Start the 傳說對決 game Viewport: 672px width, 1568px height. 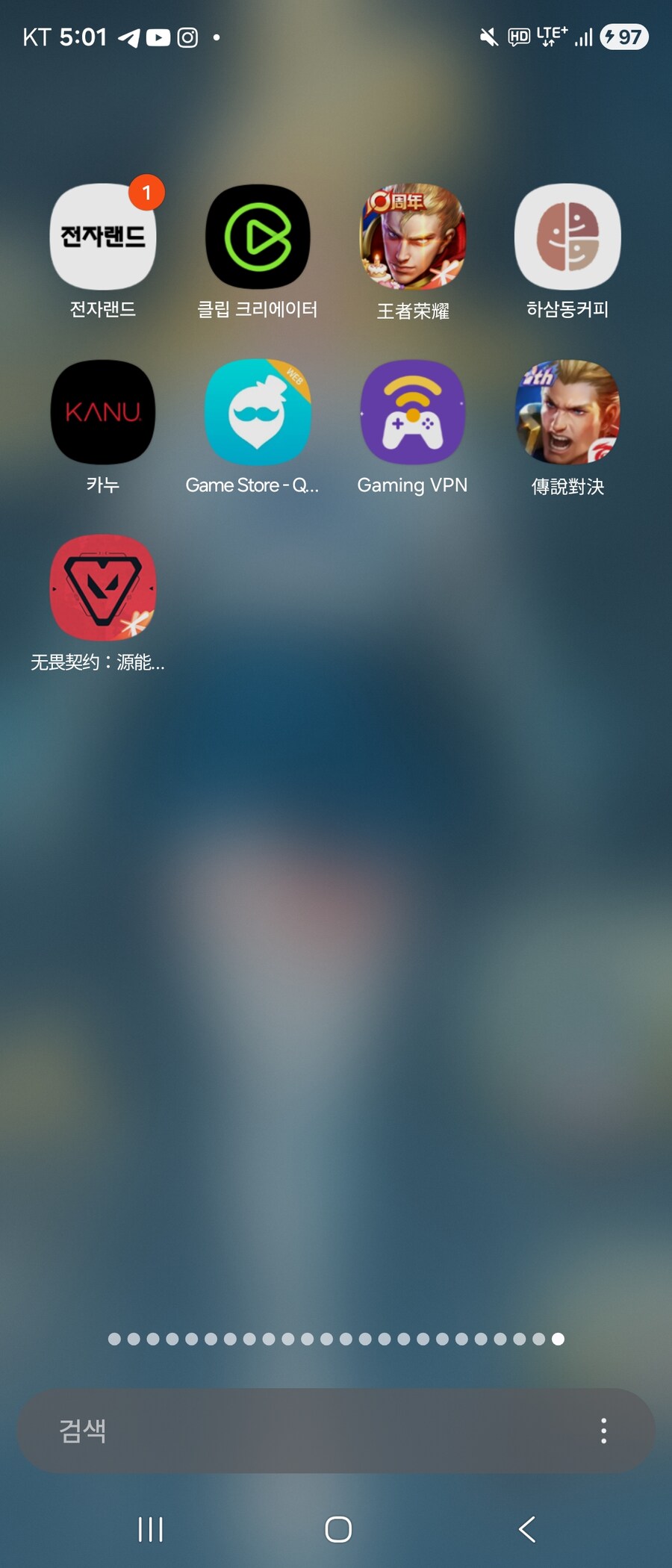tap(567, 411)
